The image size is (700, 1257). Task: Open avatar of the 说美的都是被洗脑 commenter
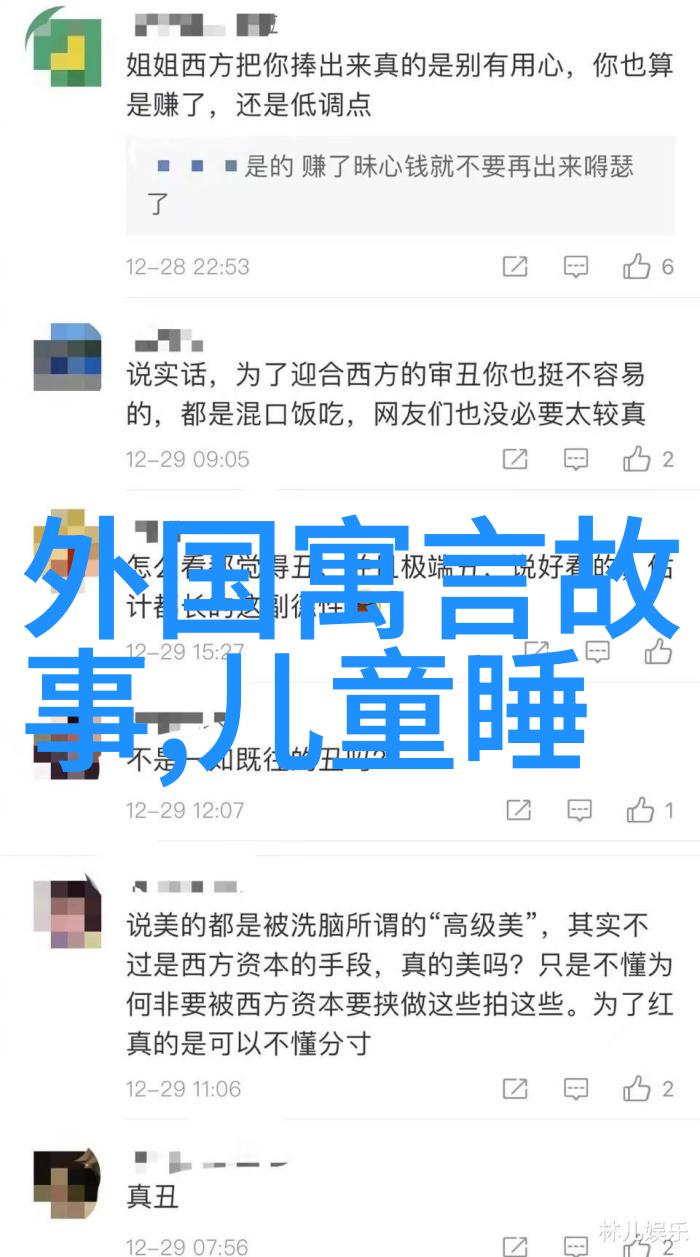(x=67, y=911)
